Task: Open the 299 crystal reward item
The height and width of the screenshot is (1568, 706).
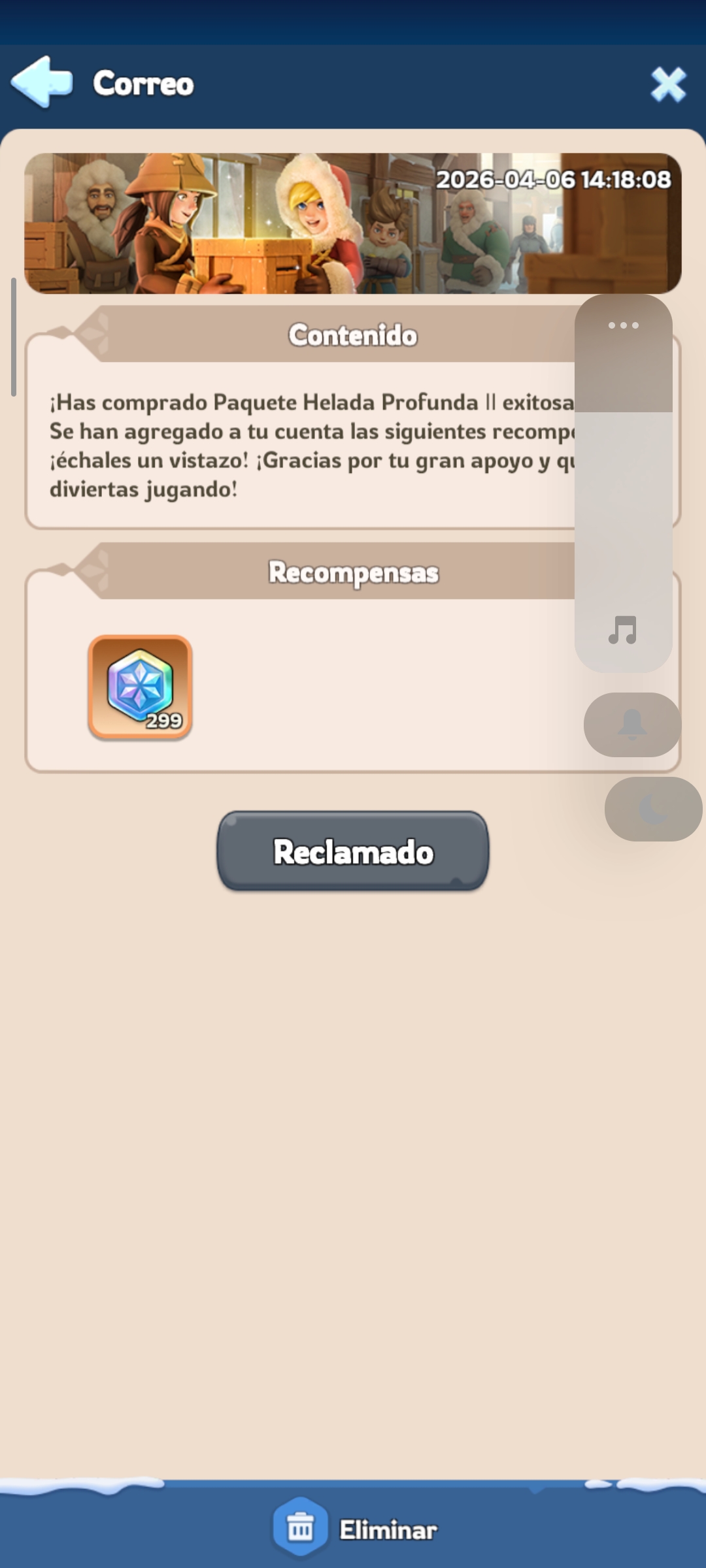Action: pyautogui.click(x=140, y=687)
